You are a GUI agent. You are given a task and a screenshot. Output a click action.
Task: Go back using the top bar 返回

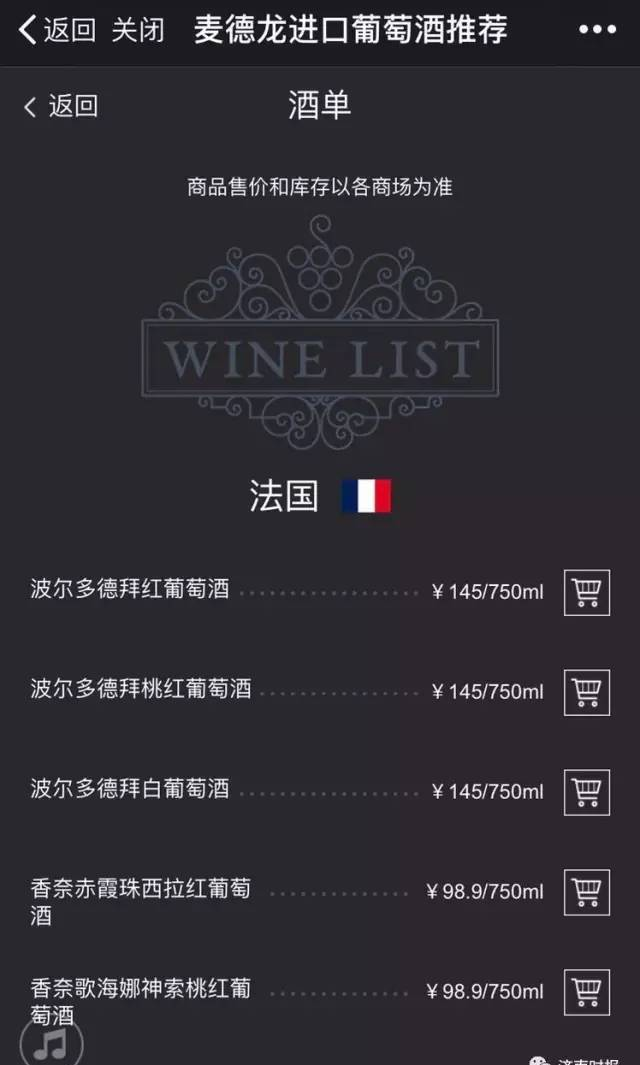[56, 29]
